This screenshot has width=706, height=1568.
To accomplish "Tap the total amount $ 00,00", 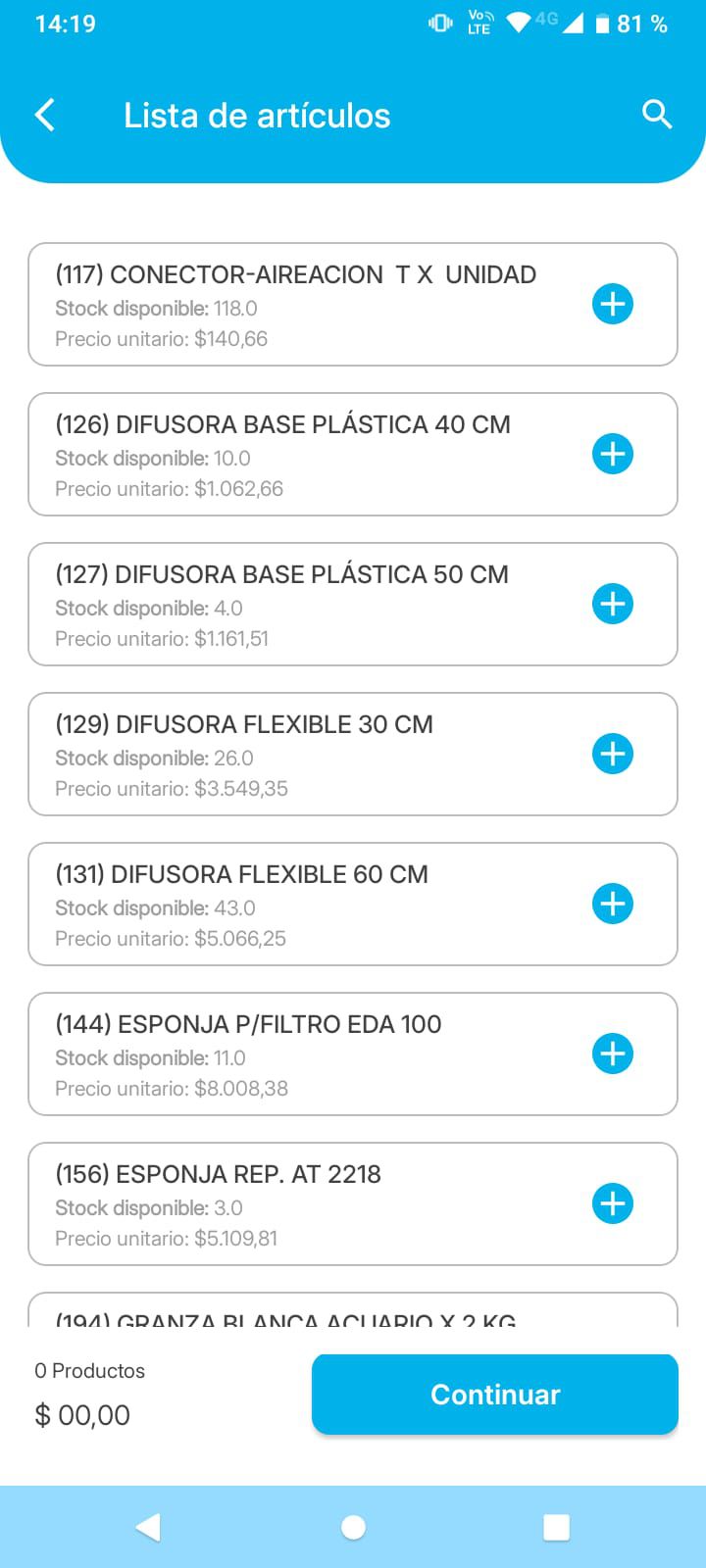I will pos(82,1414).
